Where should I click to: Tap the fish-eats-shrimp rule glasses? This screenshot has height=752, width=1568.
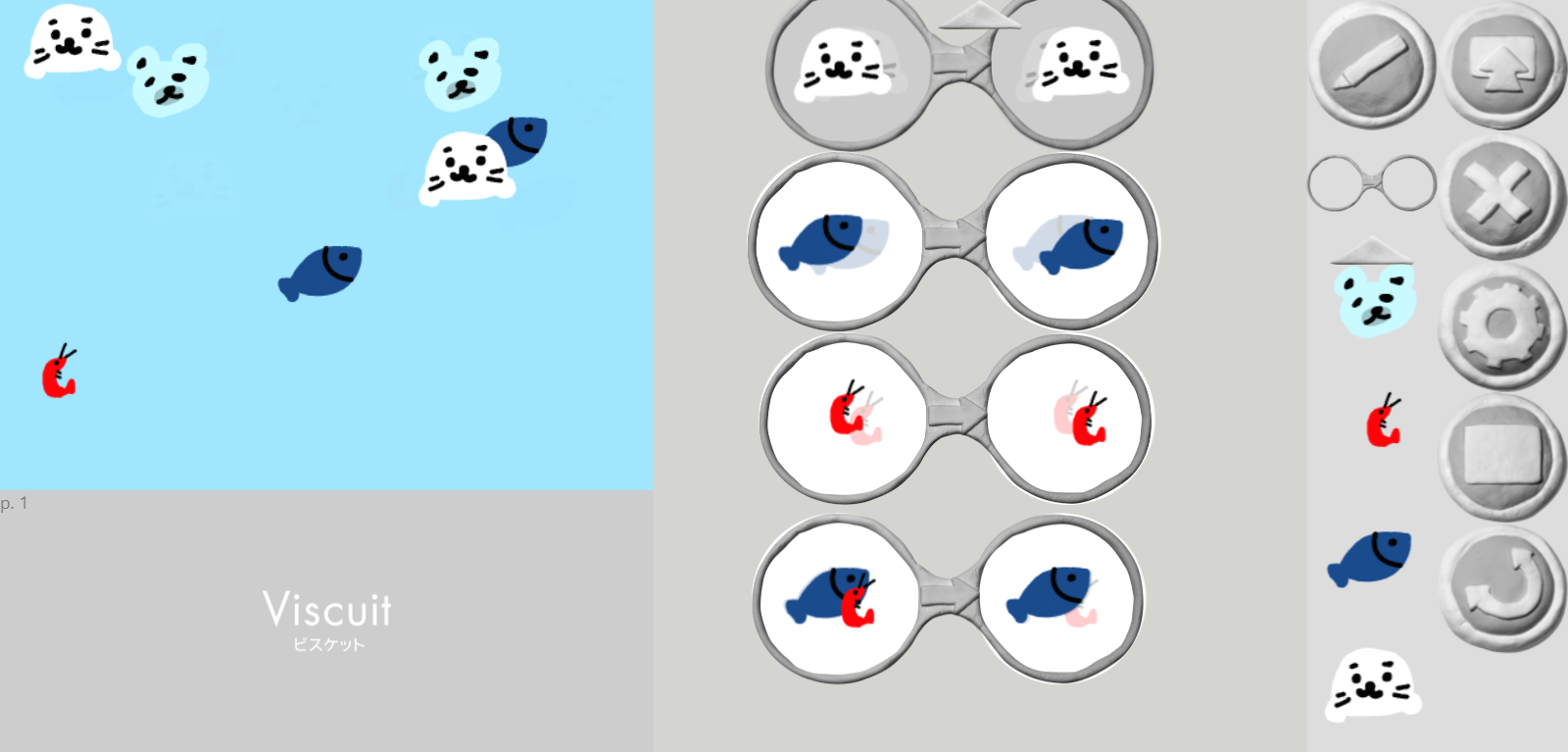[x=949, y=597]
